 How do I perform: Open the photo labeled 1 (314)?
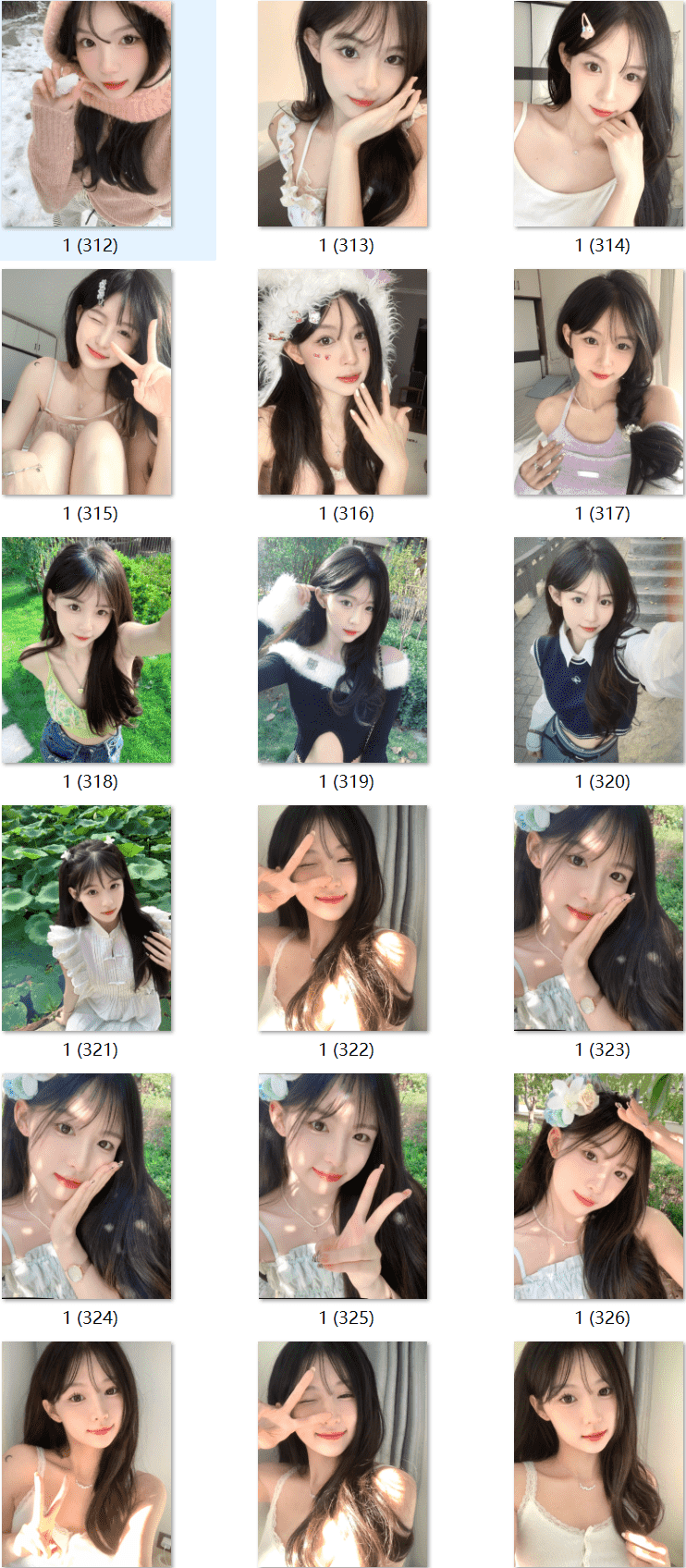click(599, 114)
